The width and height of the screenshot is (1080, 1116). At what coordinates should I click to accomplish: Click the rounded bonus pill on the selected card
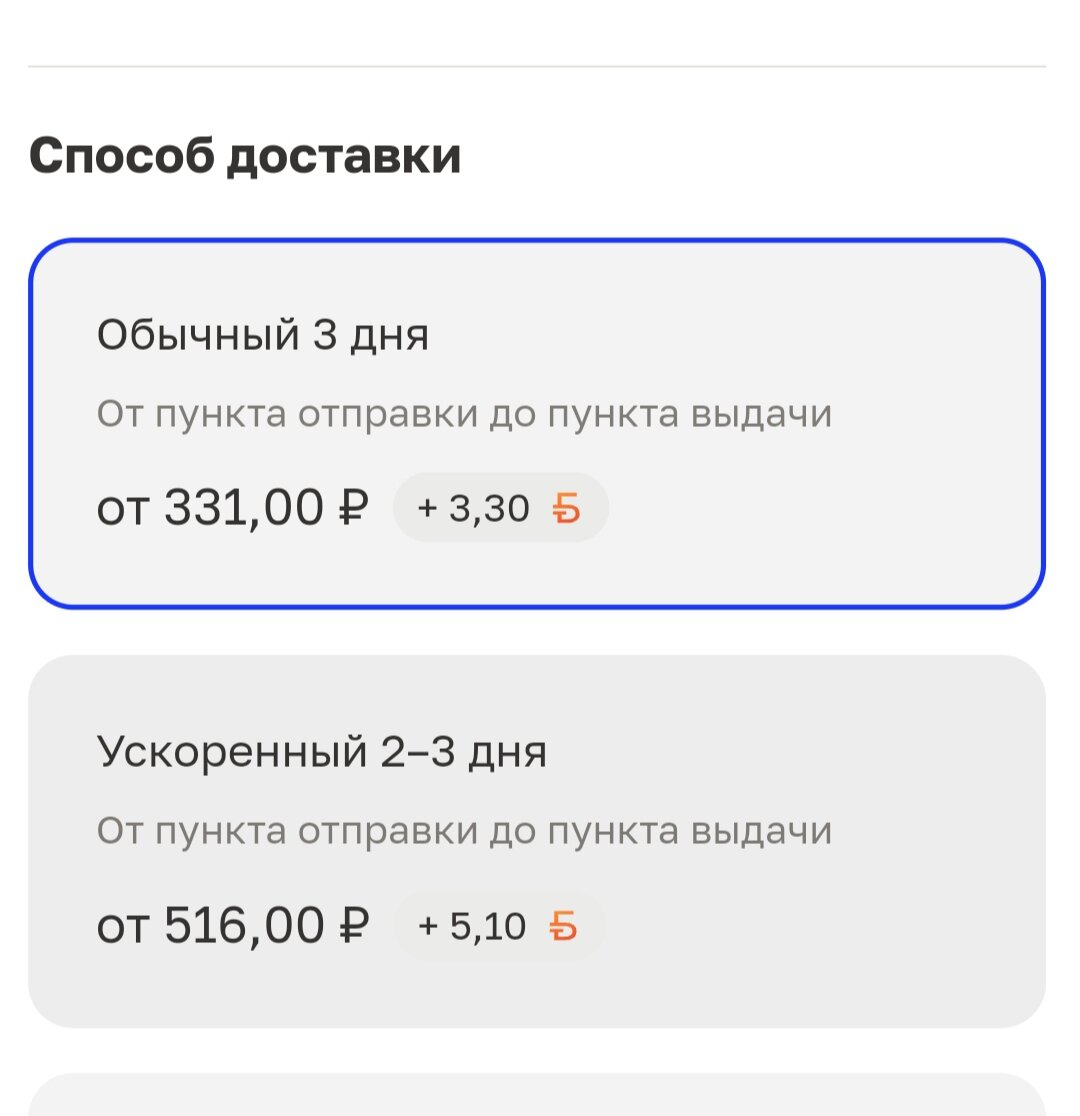pos(500,510)
